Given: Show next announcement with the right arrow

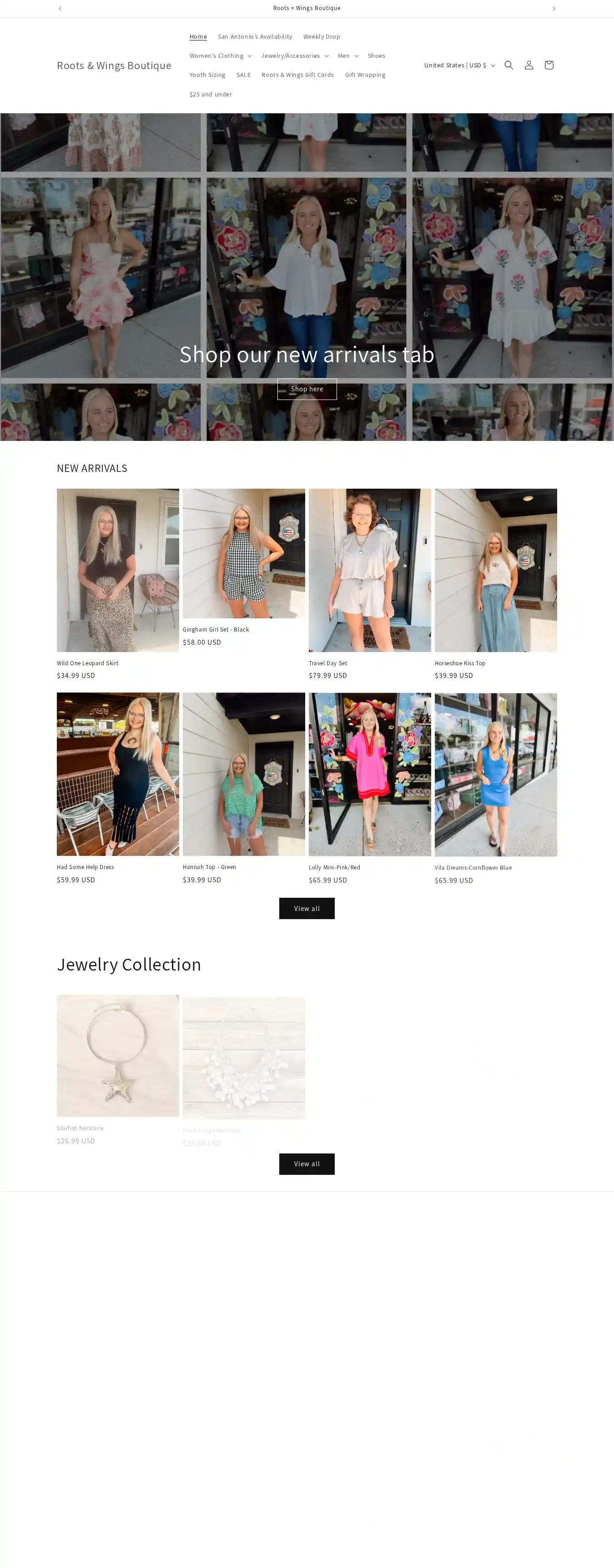Looking at the screenshot, I should coord(554,9).
